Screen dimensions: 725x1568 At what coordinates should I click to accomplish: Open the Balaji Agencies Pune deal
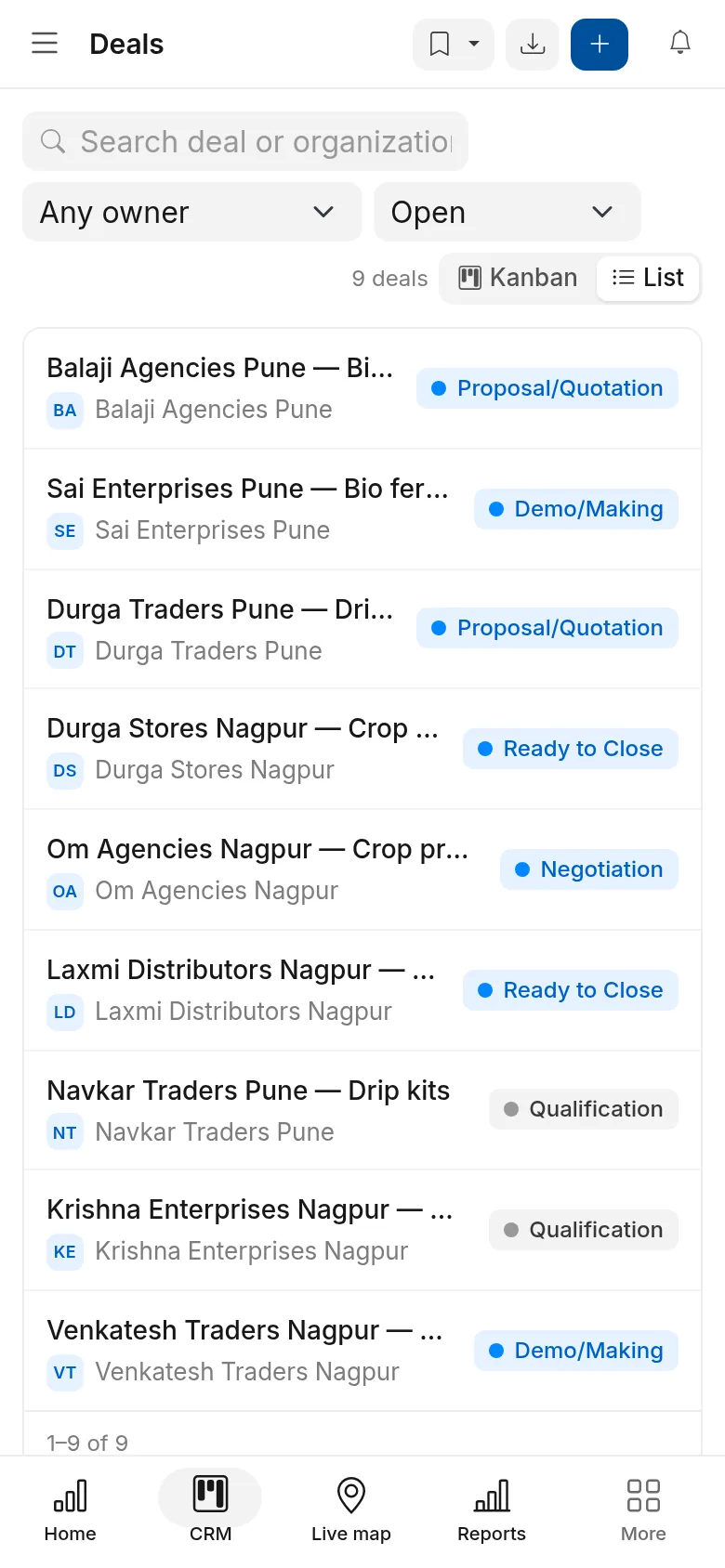(x=362, y=388)
